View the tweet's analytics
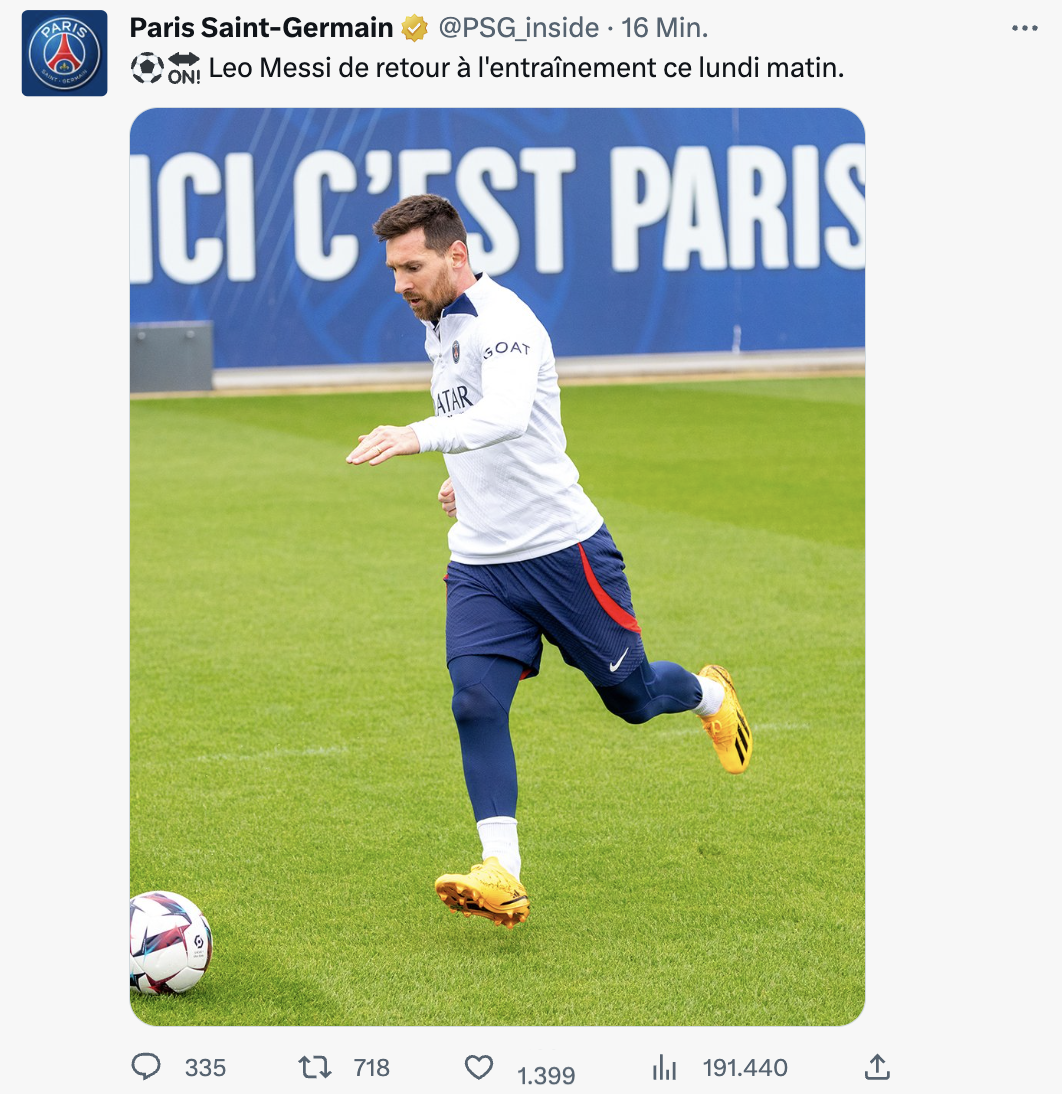The height and width of the screenshot is (1094, 1062). 665,1067
